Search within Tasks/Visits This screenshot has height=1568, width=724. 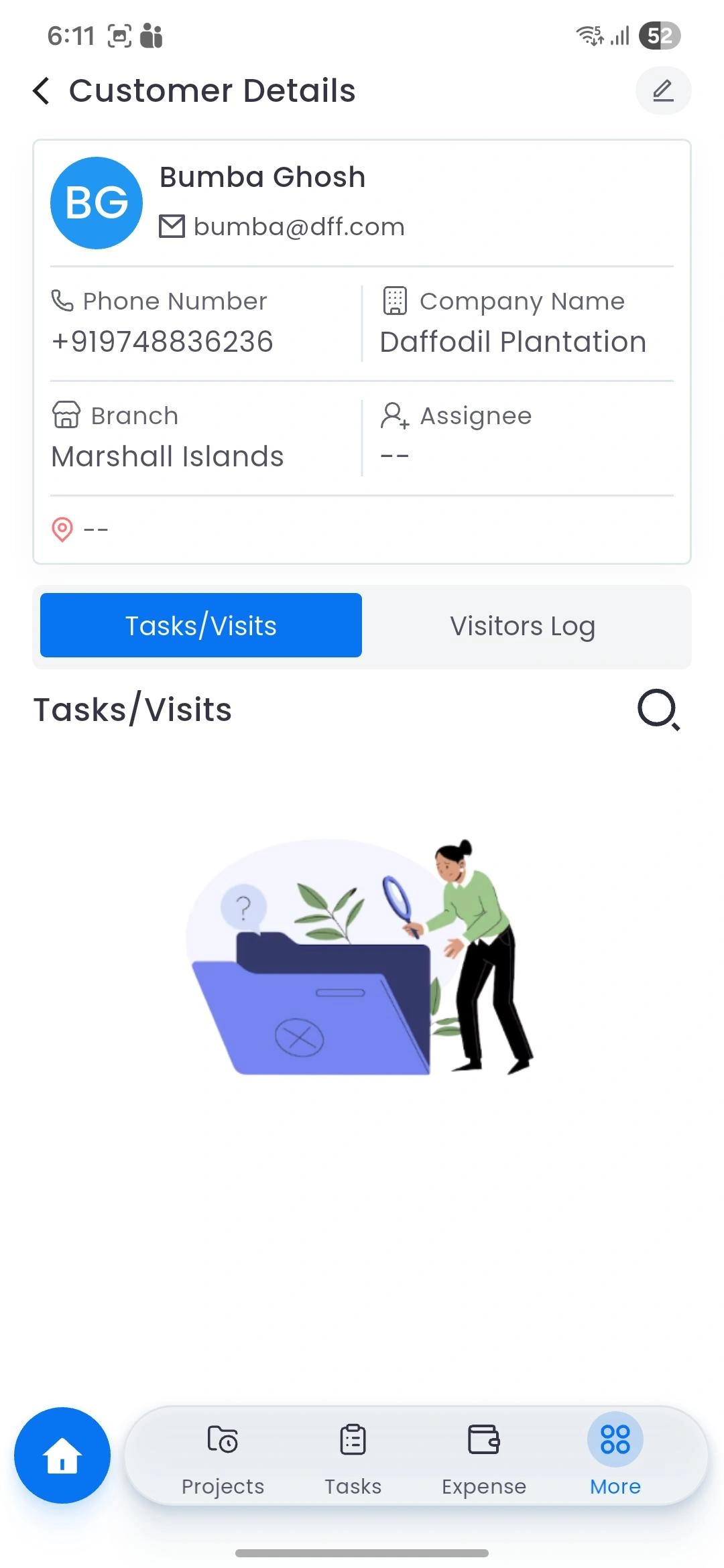tap(658, 710)
